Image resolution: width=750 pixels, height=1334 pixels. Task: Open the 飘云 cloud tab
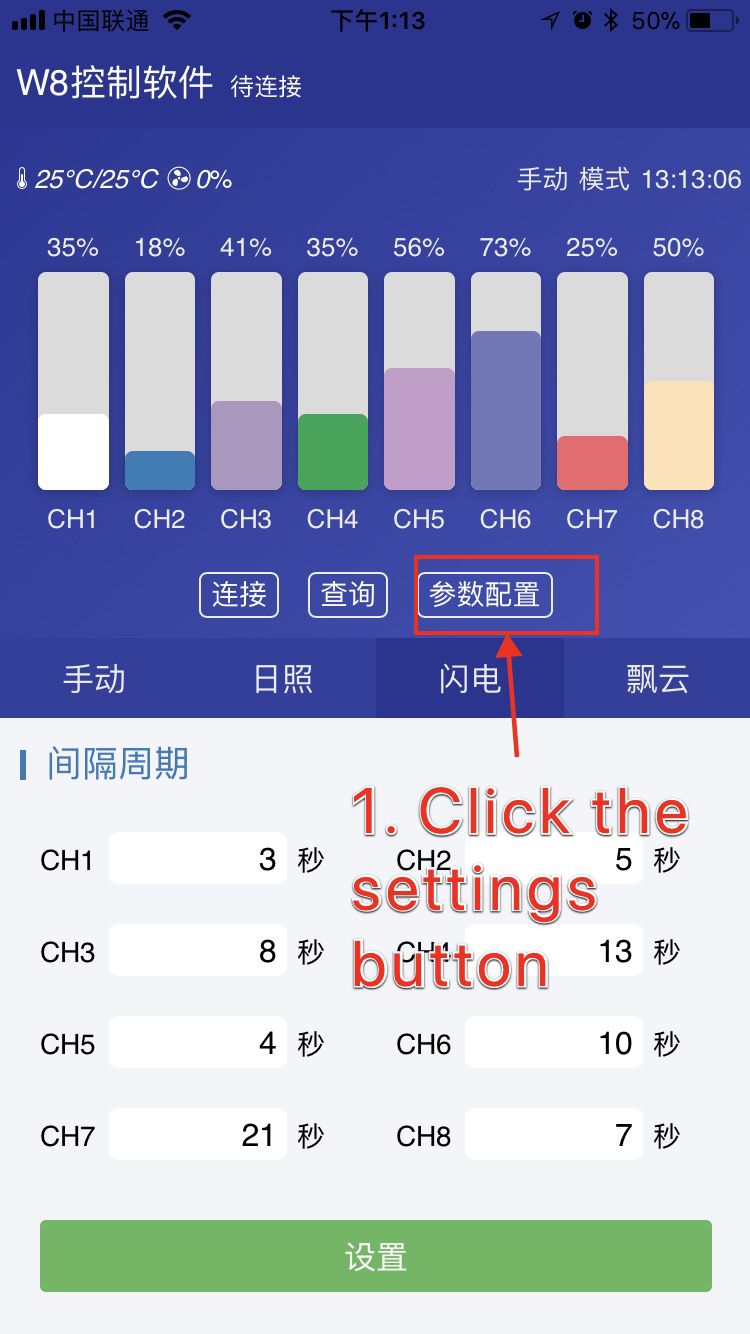(657, 678)
